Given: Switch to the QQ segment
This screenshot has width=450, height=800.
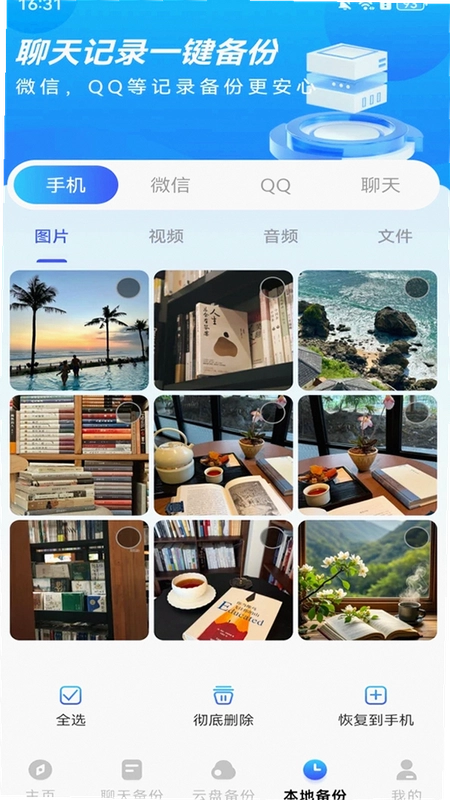Looking at the screenshot, I should point(276,186).
